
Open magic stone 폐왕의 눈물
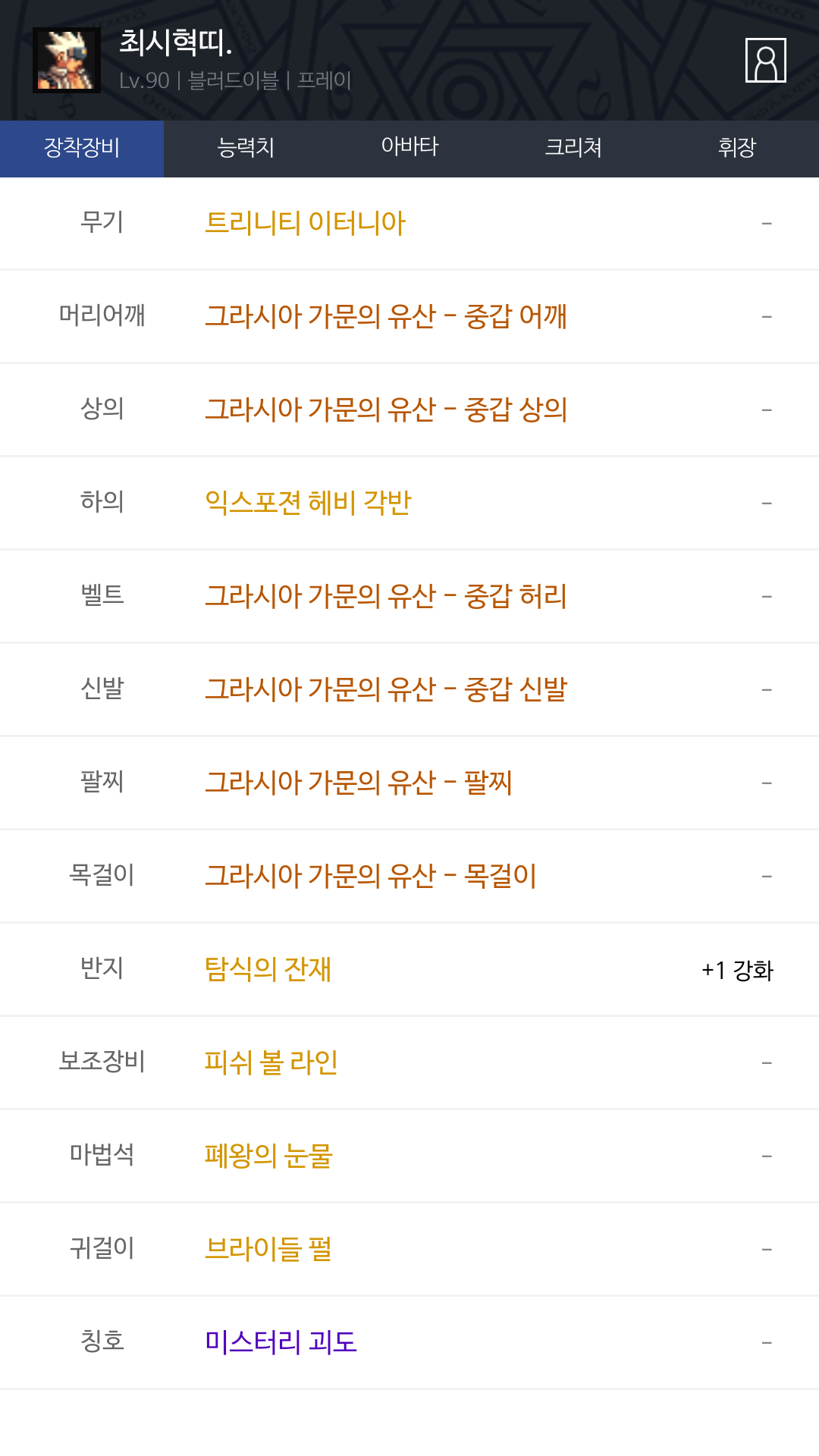coord(268,1156)
